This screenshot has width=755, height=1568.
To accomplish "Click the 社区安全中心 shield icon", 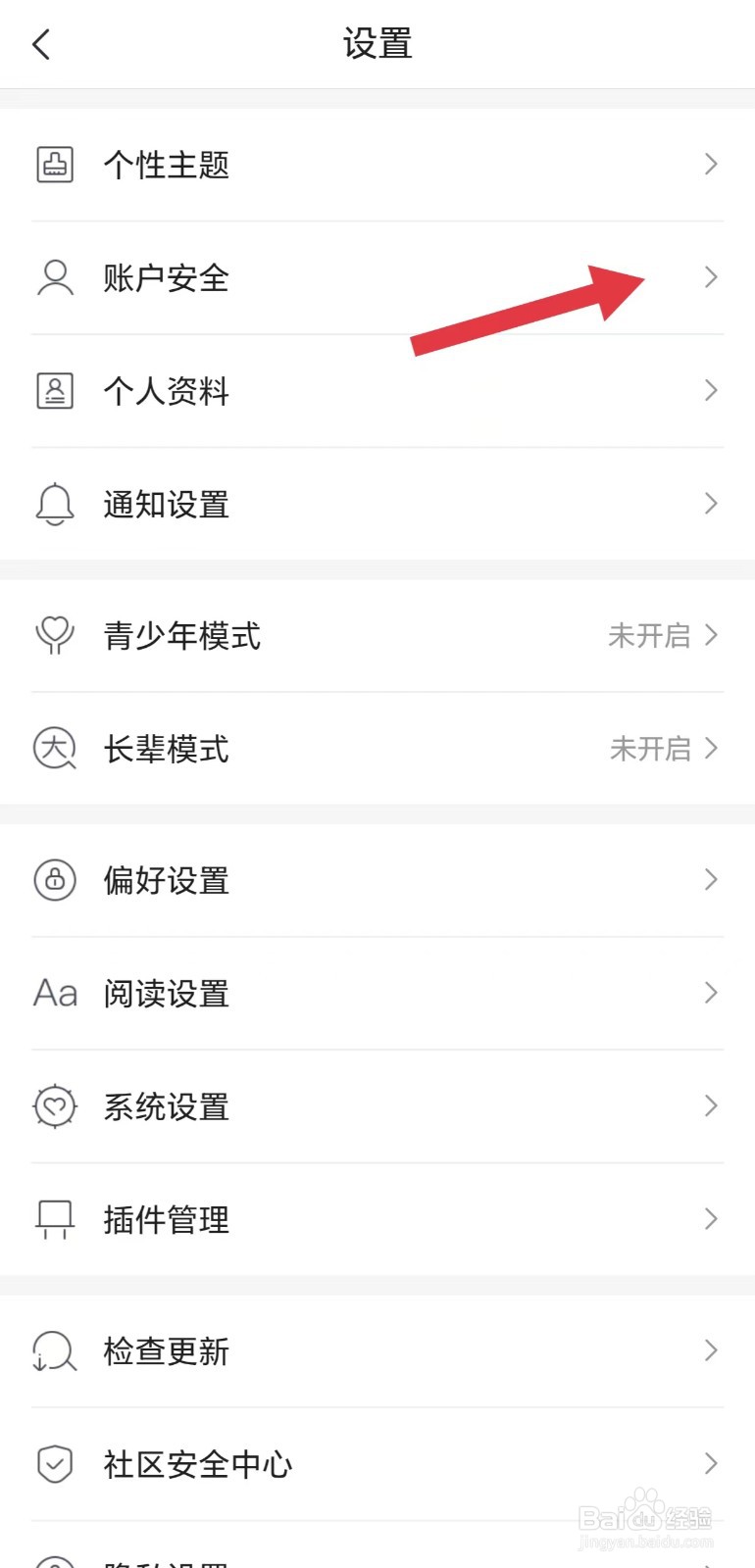I will click(55, 1464).
